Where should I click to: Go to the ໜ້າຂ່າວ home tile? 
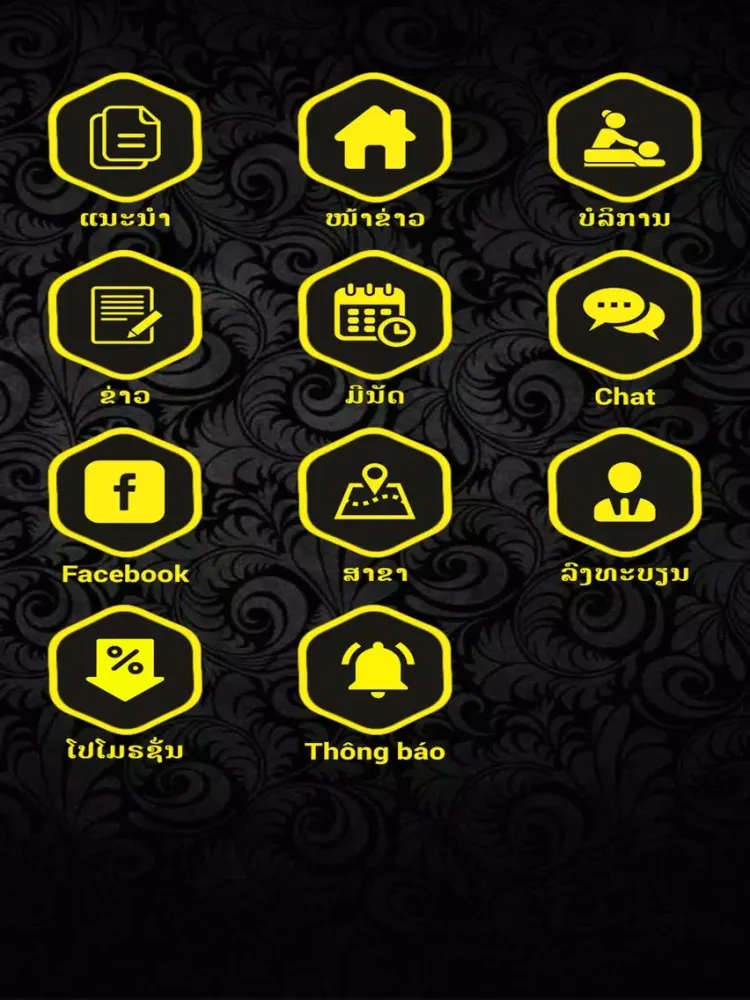pos(375,139)
